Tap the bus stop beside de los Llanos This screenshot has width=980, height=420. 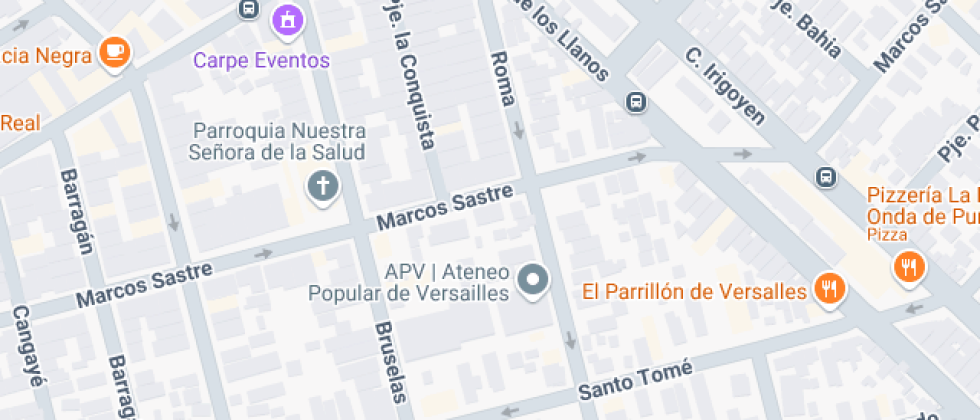pos(634,101)
